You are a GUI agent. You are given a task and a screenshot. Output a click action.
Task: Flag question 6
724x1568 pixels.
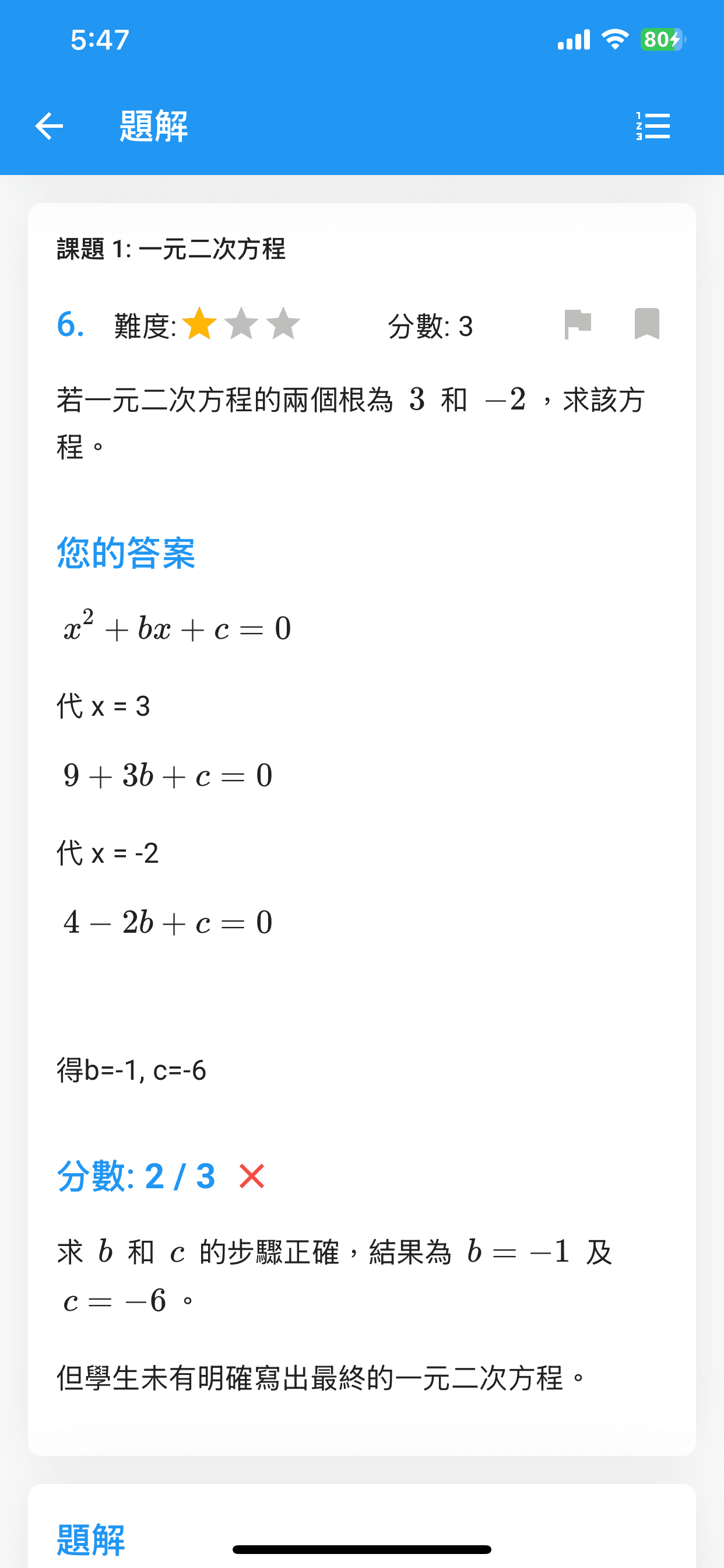577,324
